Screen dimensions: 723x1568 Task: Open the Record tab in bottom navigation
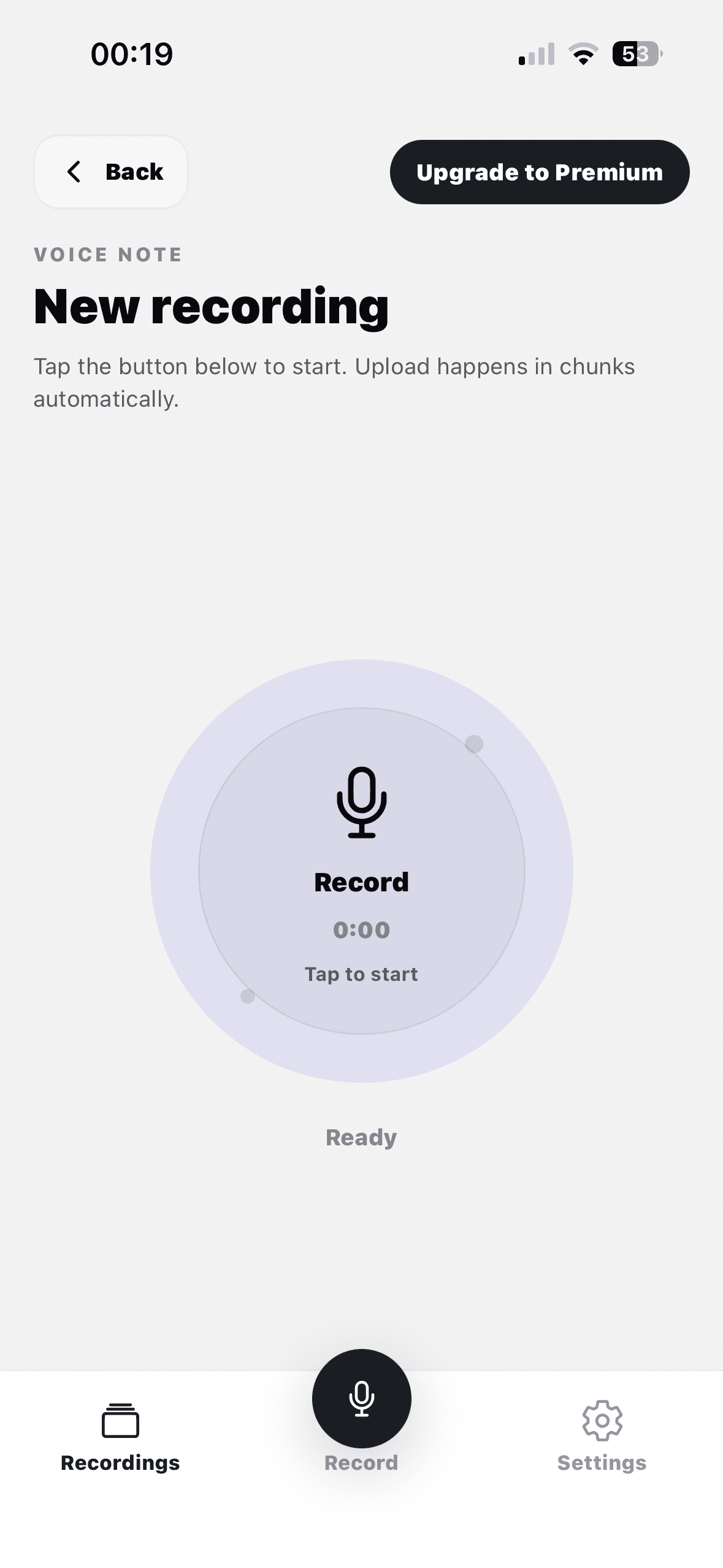point(361,1462)
